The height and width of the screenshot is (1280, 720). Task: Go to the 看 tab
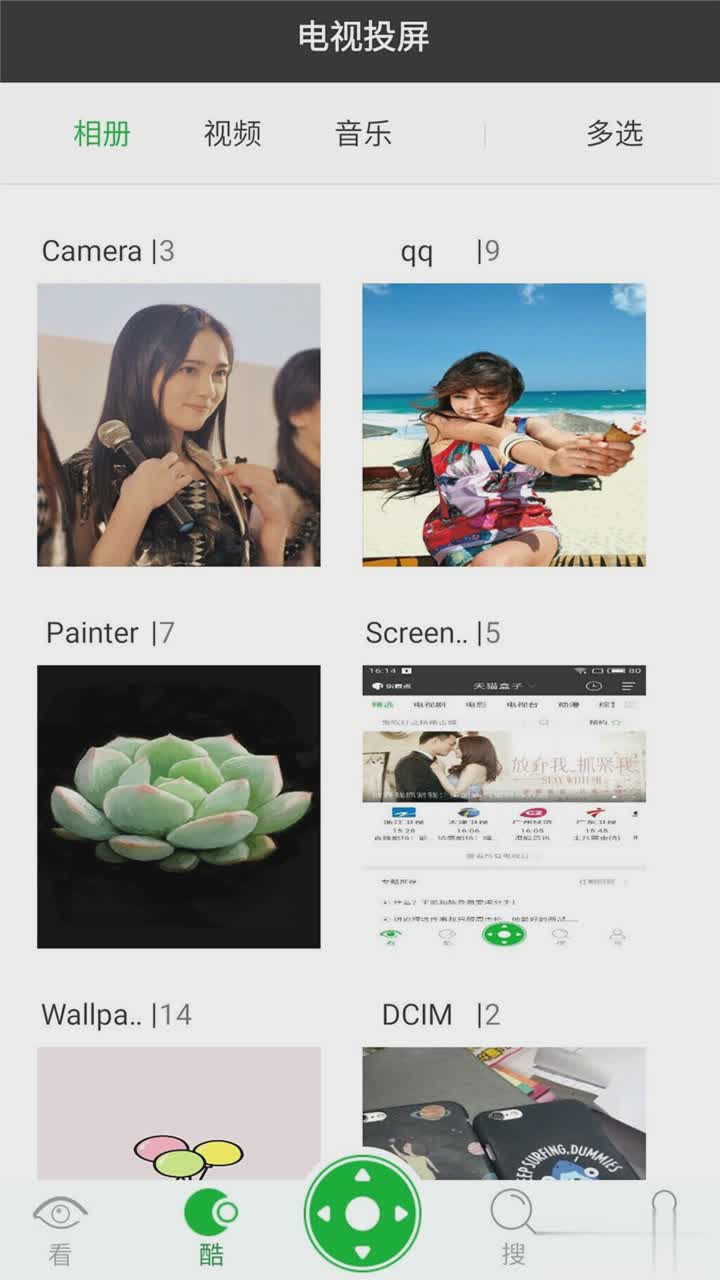coord(60,1228)
